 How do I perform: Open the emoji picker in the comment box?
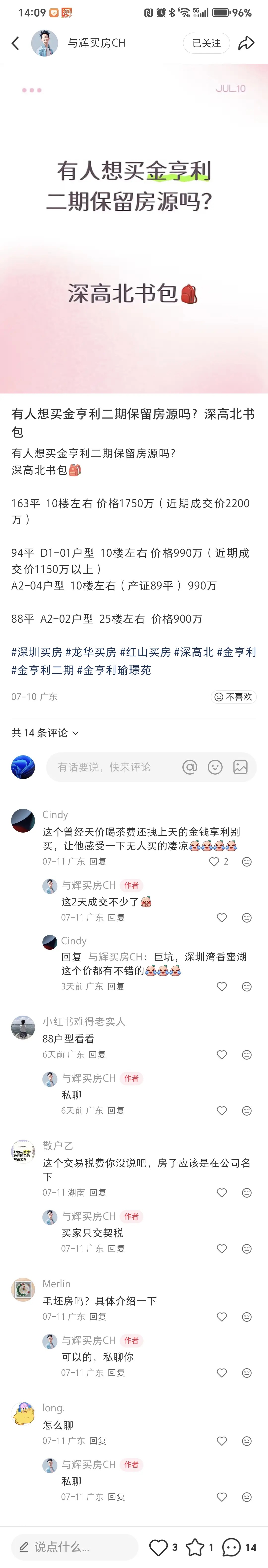pos(215,767)
